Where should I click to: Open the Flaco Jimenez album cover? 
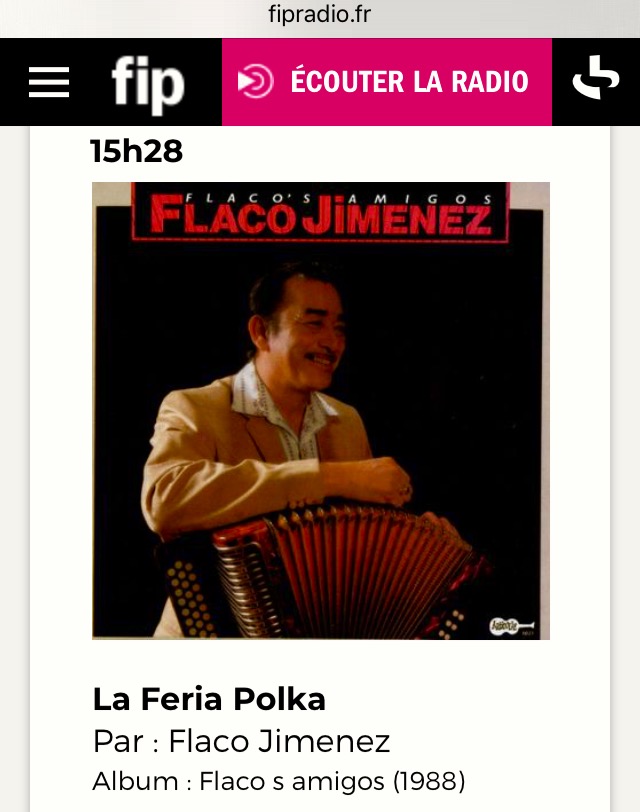321,411
